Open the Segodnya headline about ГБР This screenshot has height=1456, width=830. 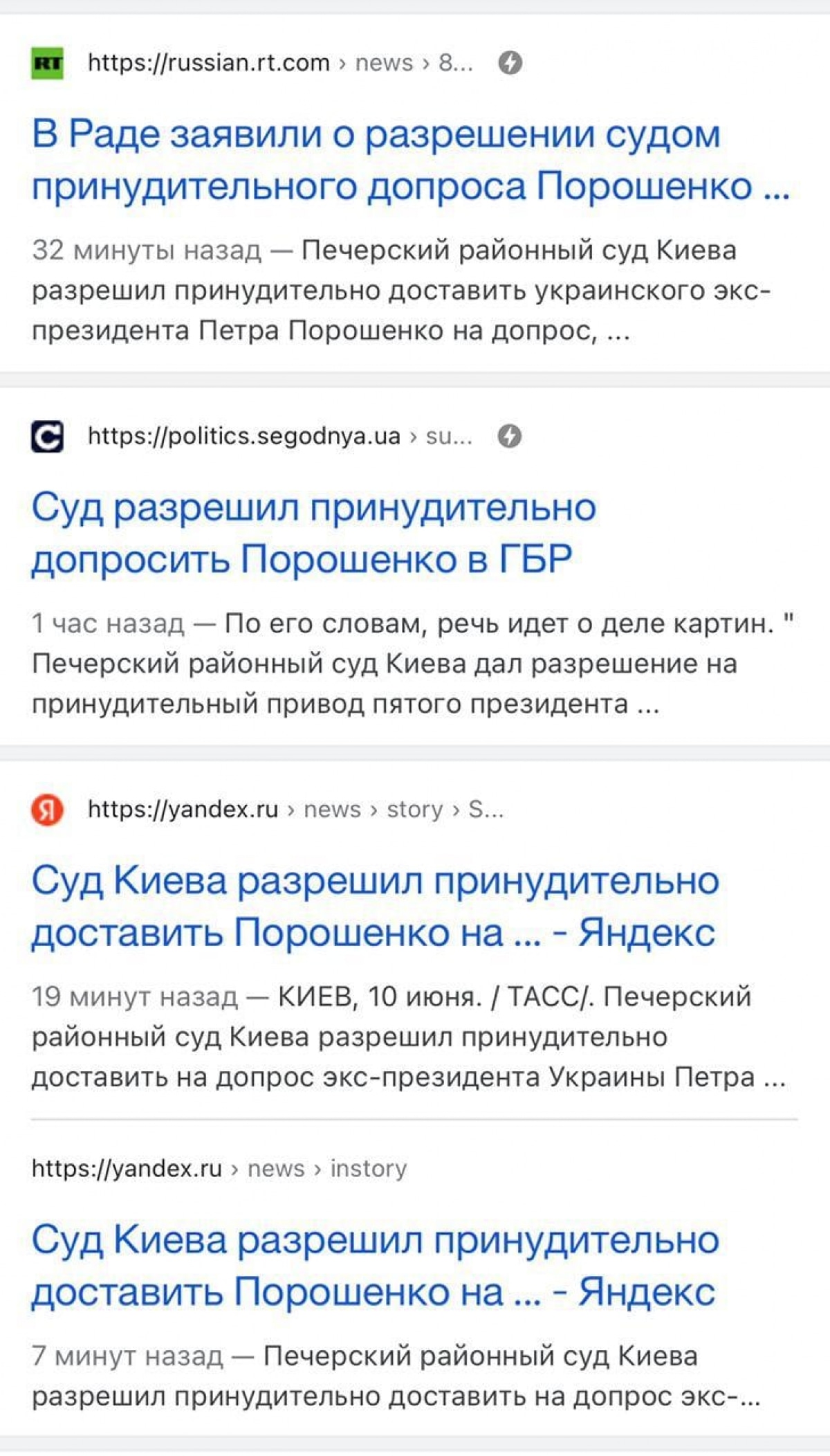coord(313,533)
